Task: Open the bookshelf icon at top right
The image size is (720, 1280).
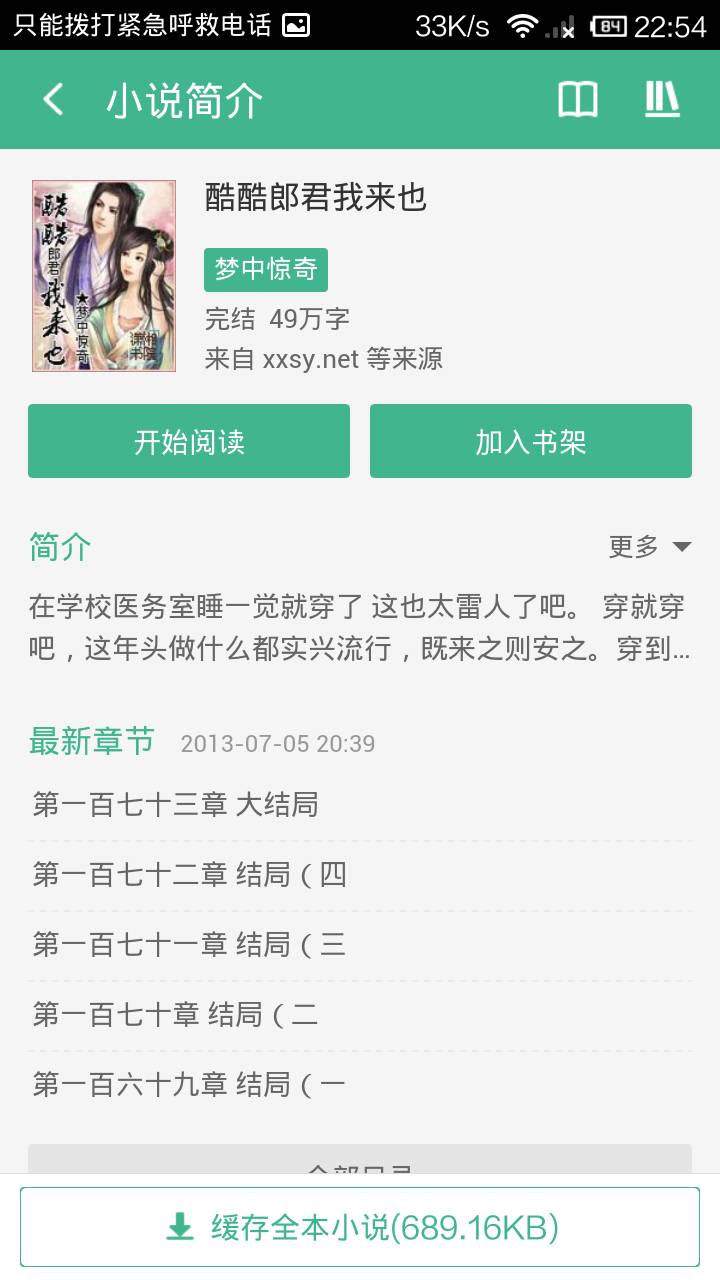Action: click(663, 100)
